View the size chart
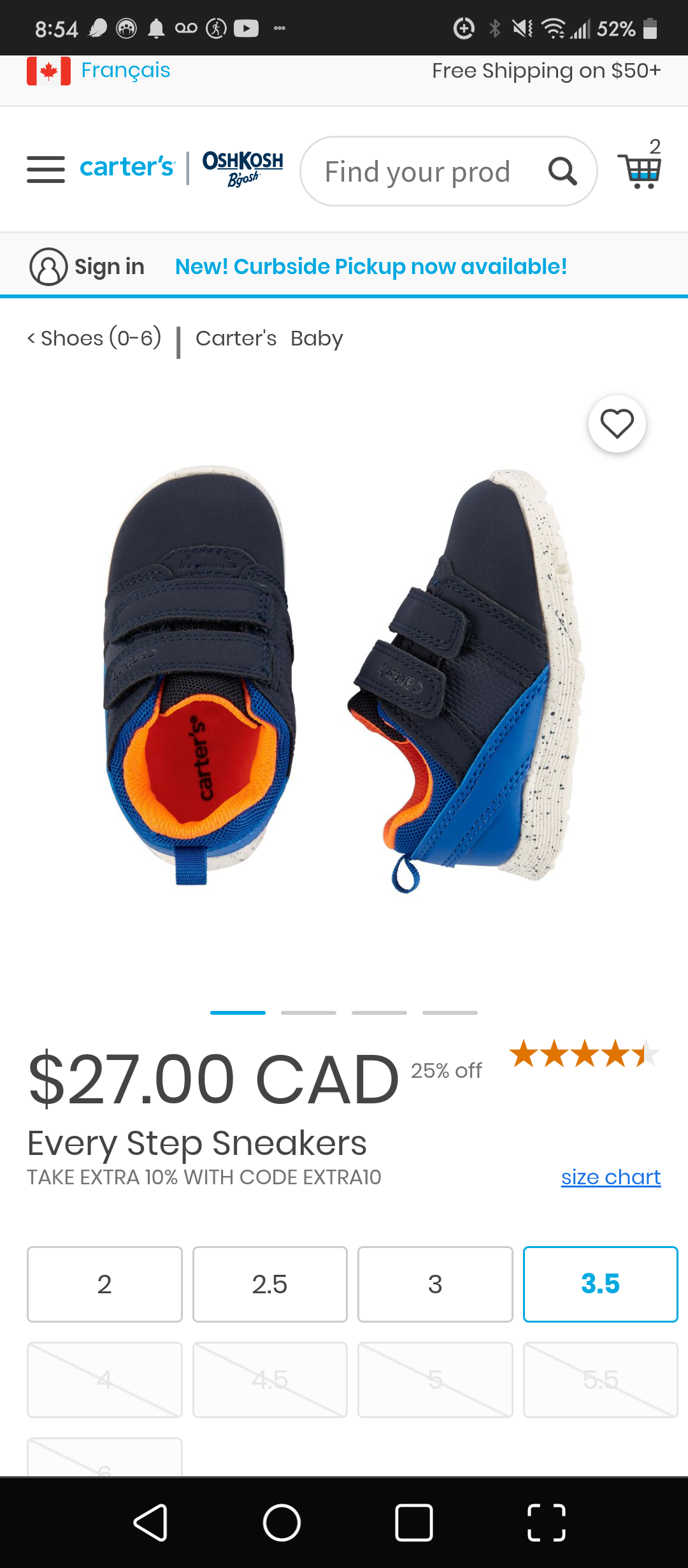This screenshot has width=688, height=1568. pyautogui.click(x=610, y=1177)
